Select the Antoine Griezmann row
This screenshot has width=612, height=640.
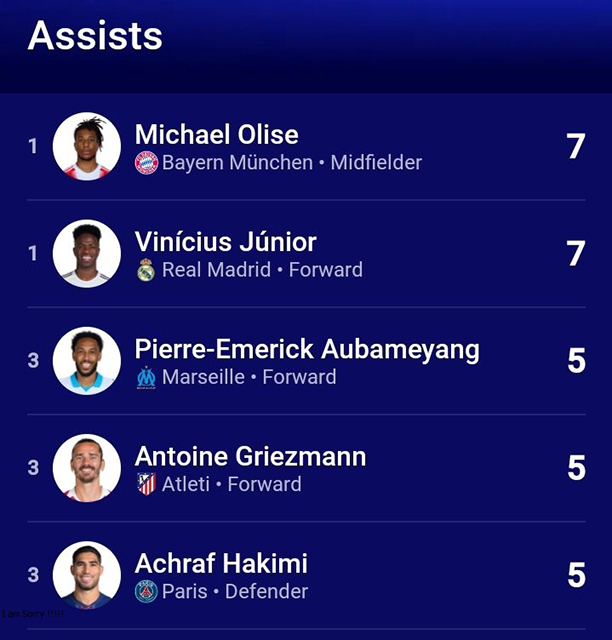pos(250,458)
